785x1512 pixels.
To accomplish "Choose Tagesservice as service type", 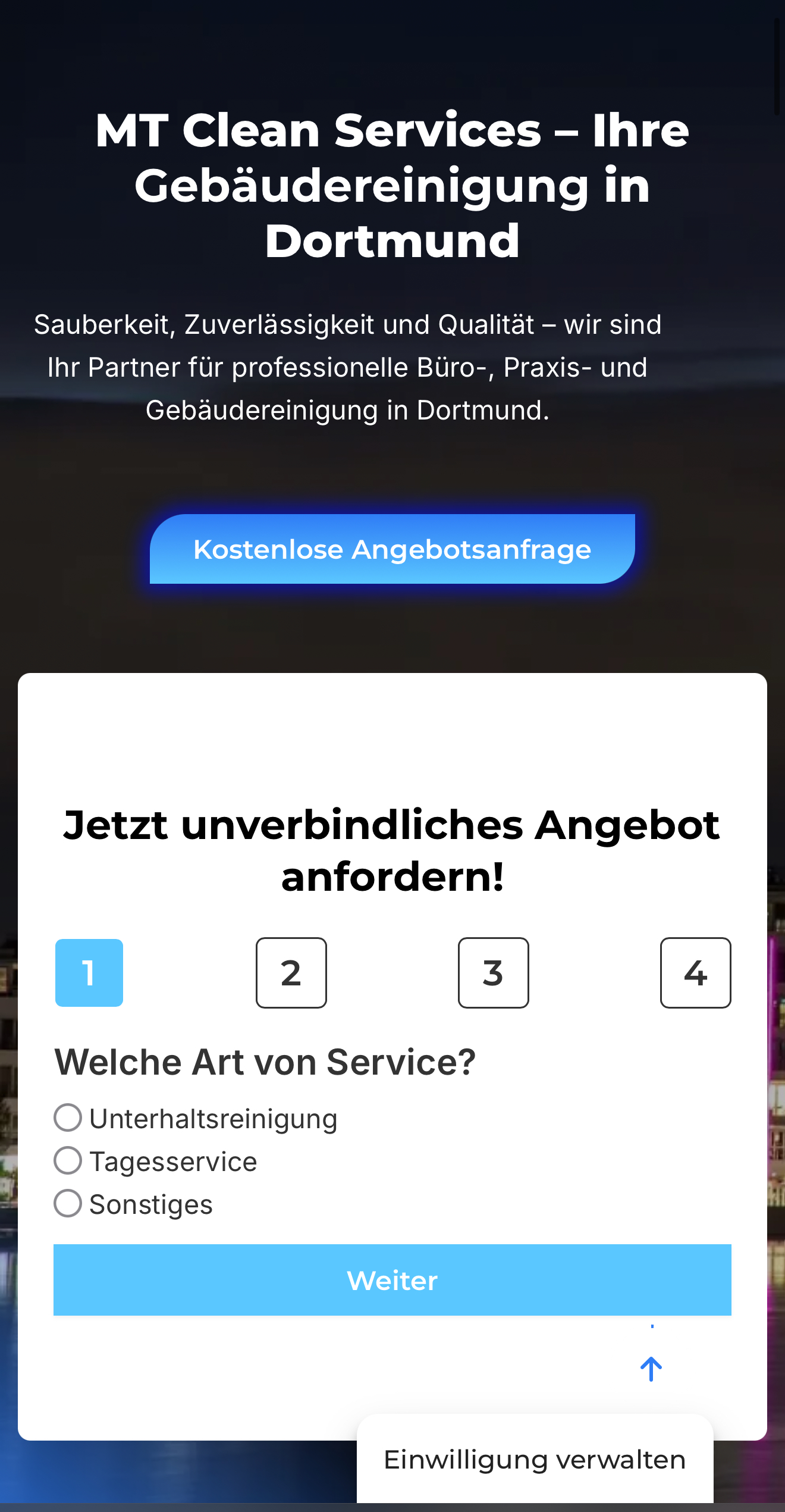I will coord(68,1160).
